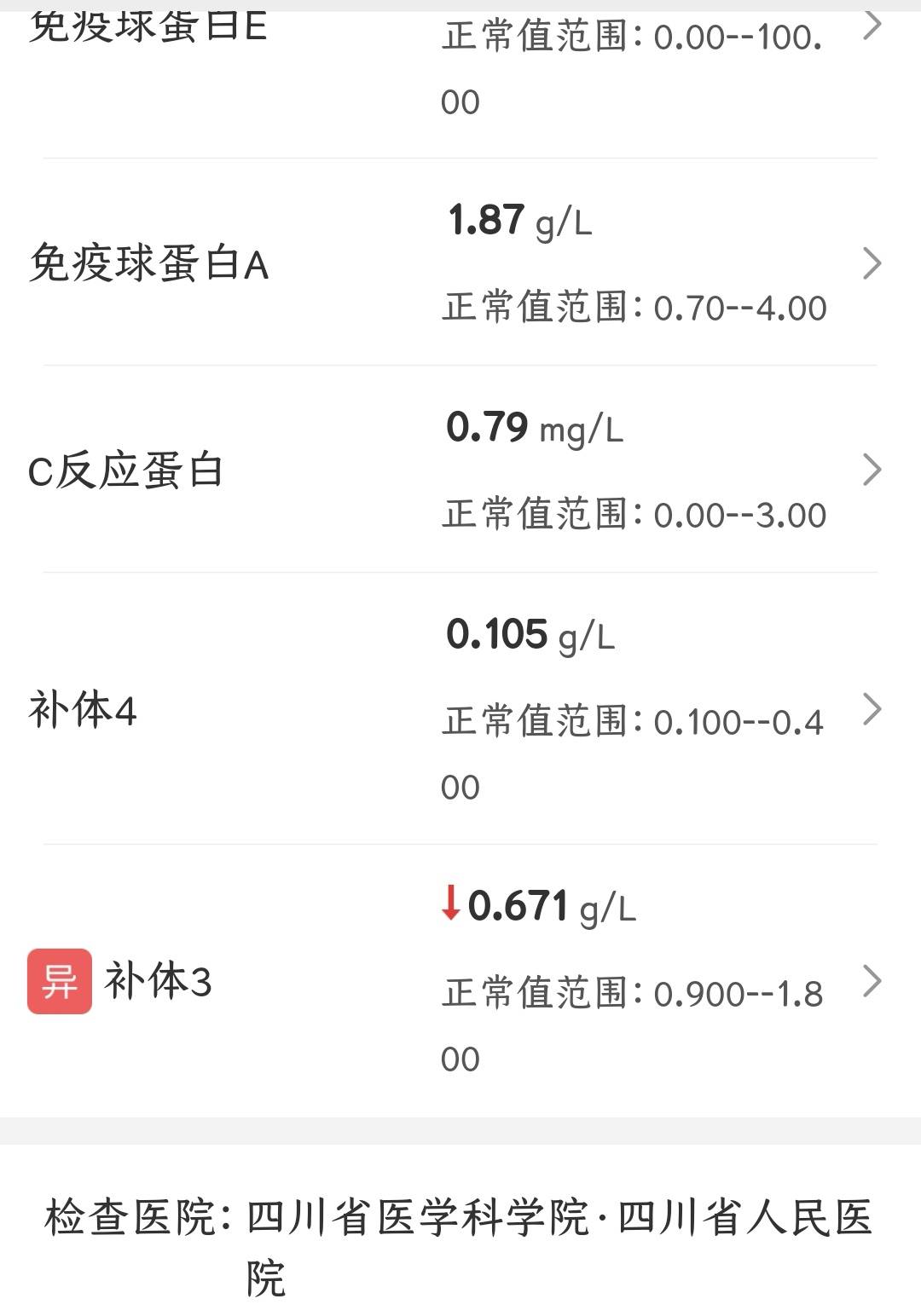Expand the 补体3 row chevron

tap(872, 982)
